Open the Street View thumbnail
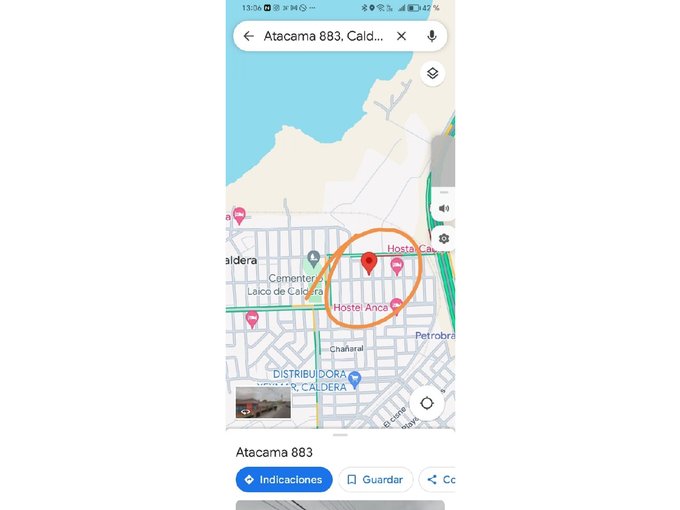Image resolution: width=680 pixels, height=510 pixels. pyautogui.click(x=263, y=402)
